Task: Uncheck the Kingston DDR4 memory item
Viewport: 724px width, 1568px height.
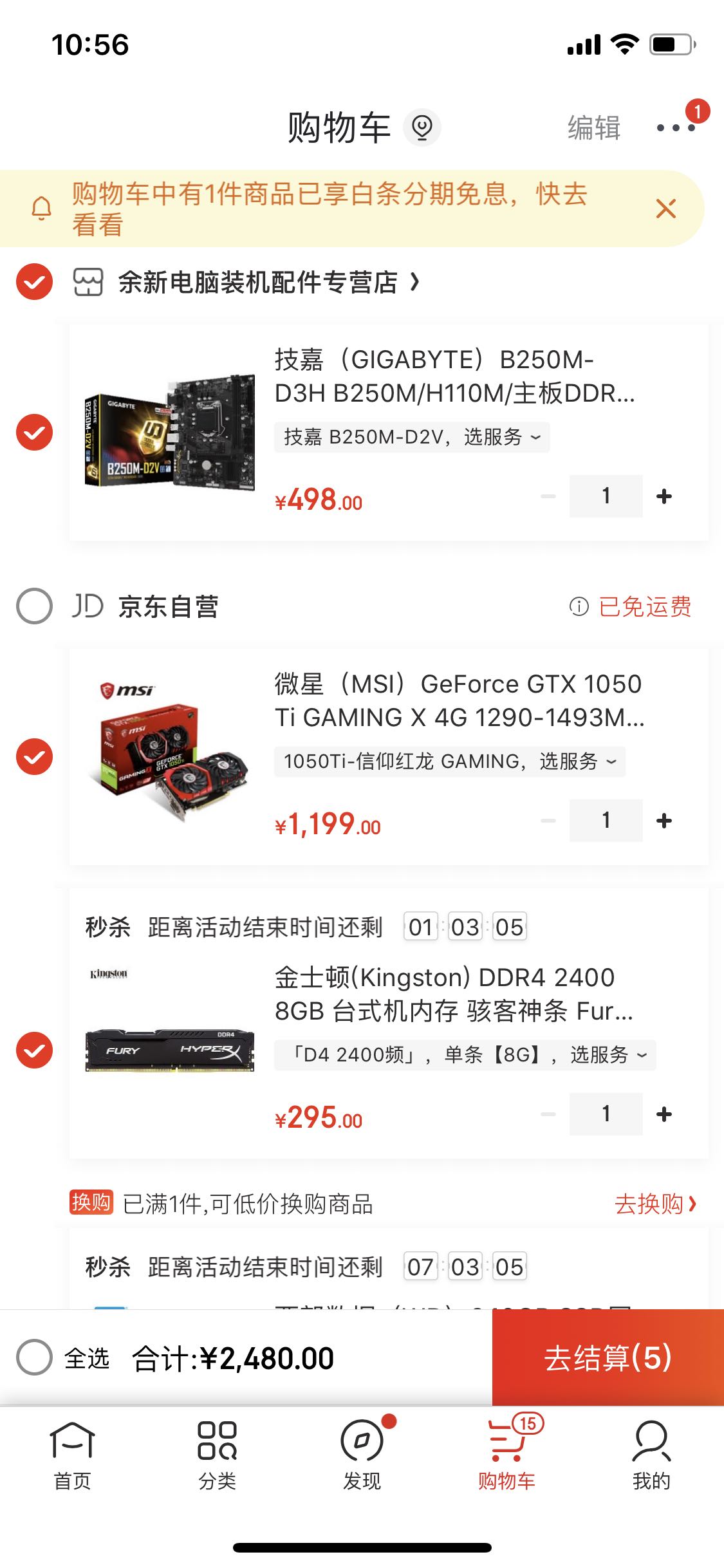Action: 35,1050
